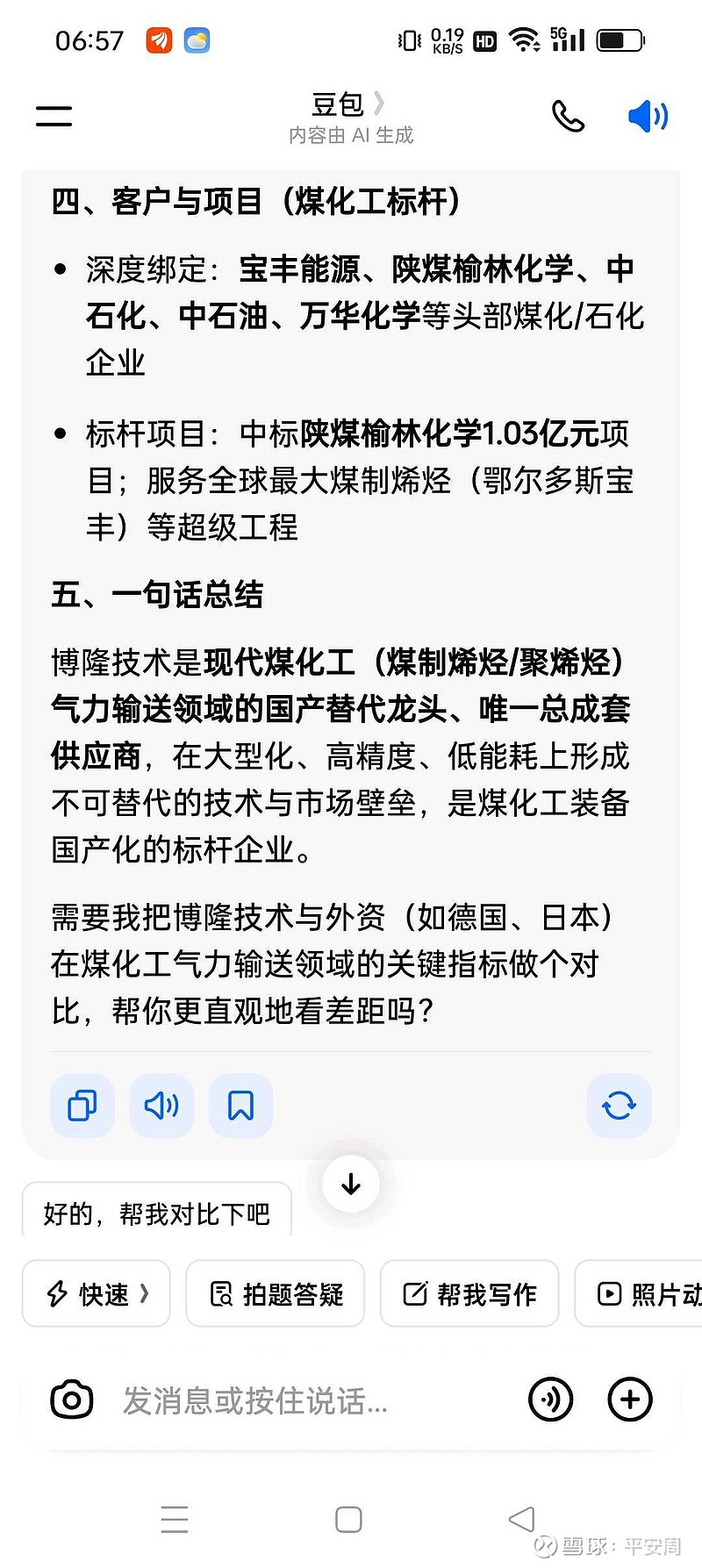The height and width of the screenshot is (1568, 702).
Task: Regenerate the AI answer
Action: (x=620, y=1106)
